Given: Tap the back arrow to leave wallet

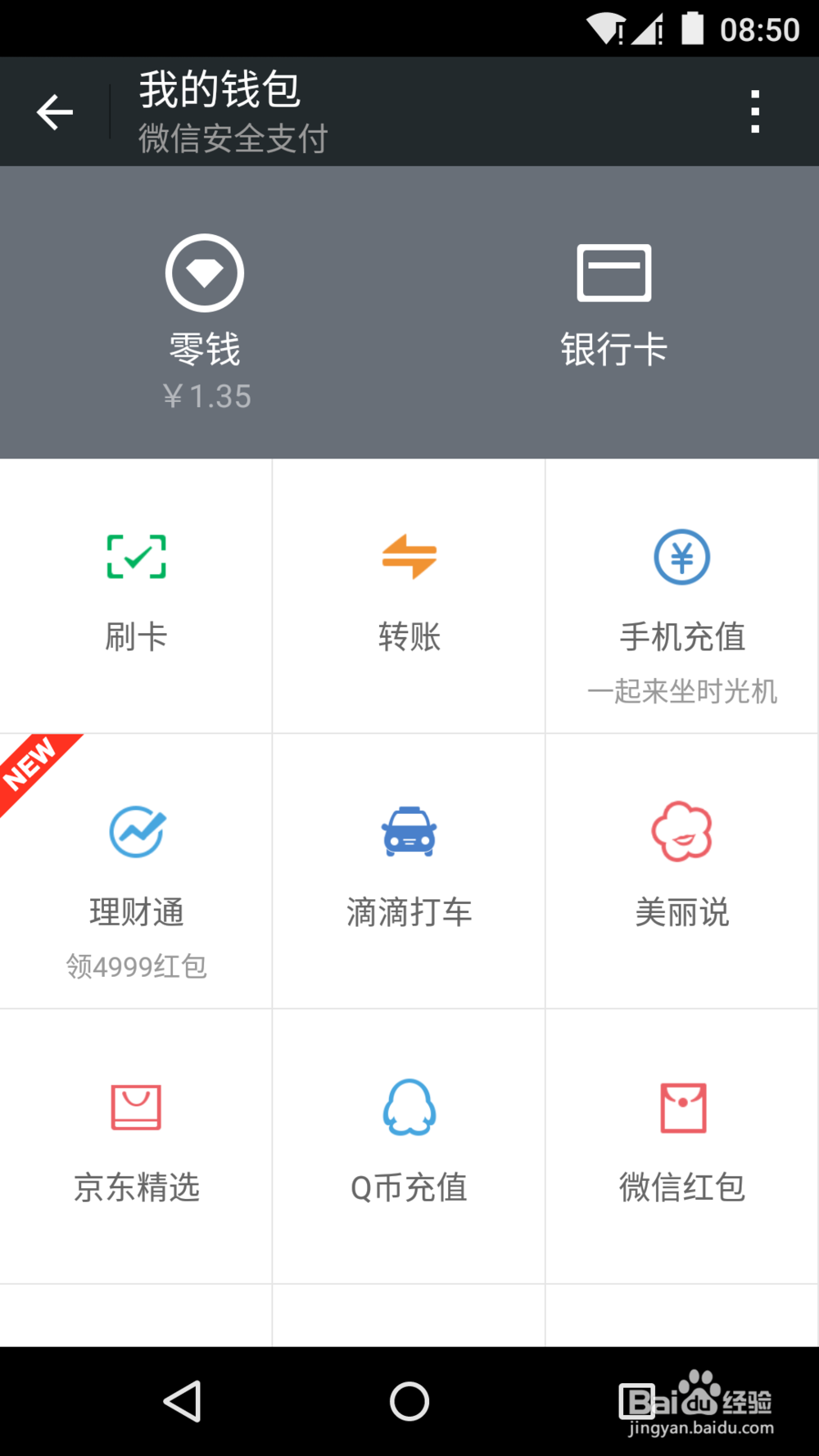Looking at the screenshot, I should coord(54,111).
